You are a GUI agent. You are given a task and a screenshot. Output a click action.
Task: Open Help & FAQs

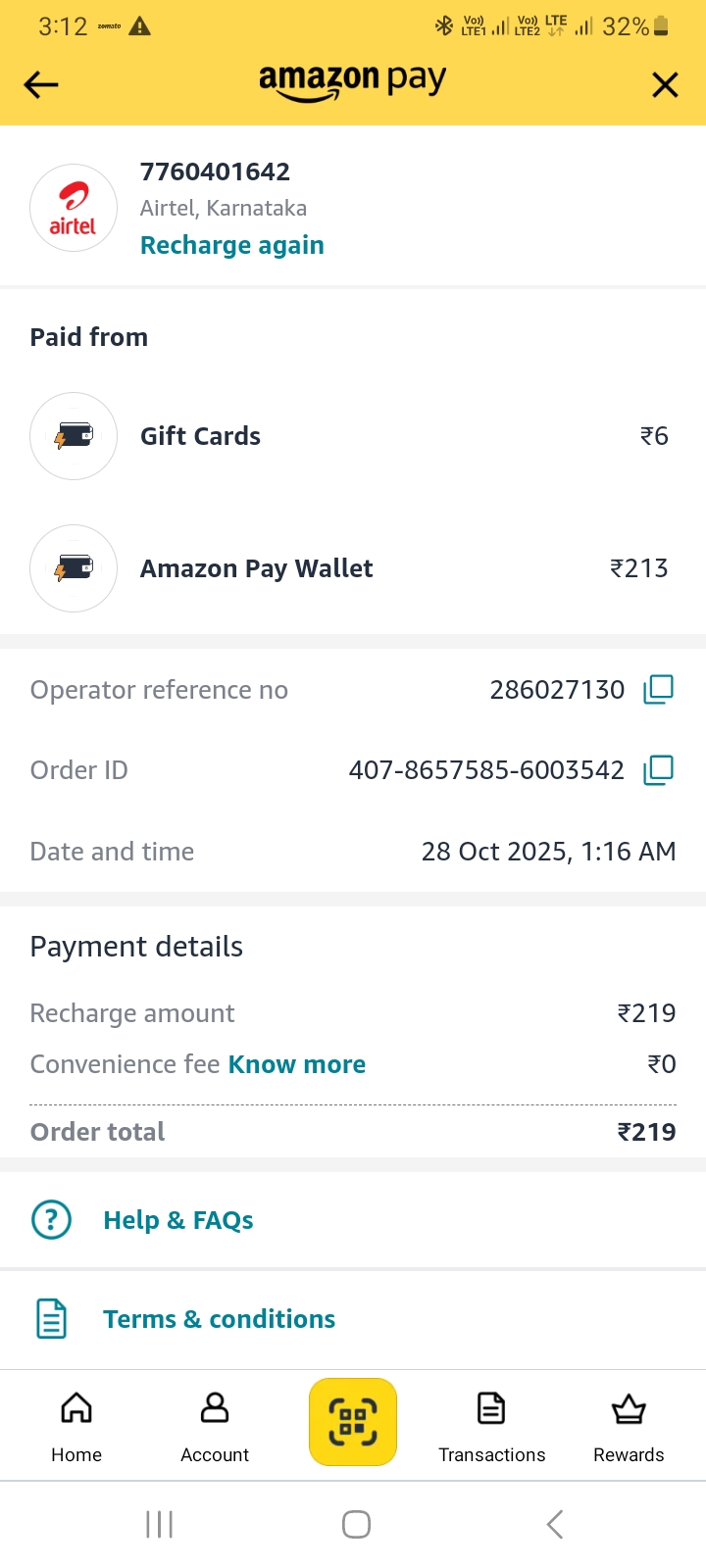pos(177,1220)
